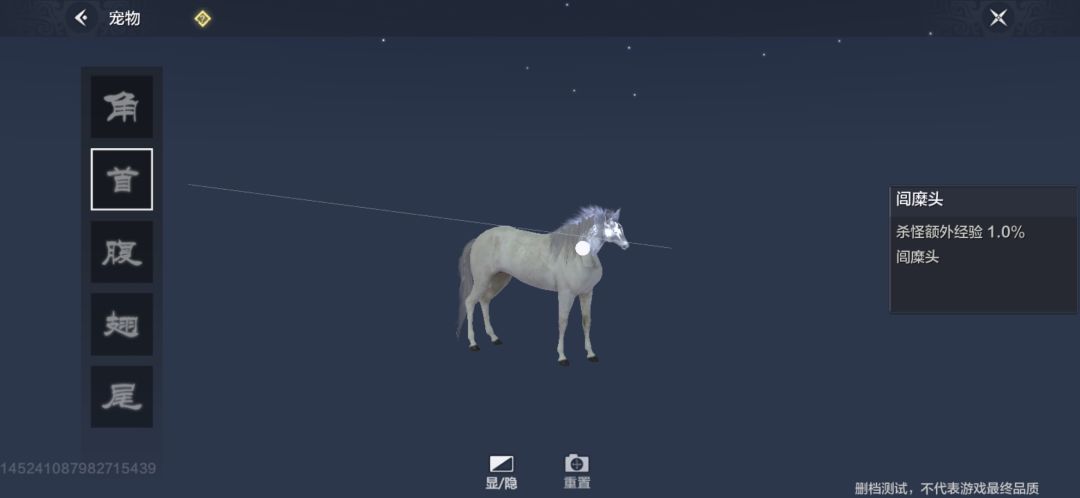Go back from the 宠物 screen
Screen dimensions: 1080x498
pos(82,17)
